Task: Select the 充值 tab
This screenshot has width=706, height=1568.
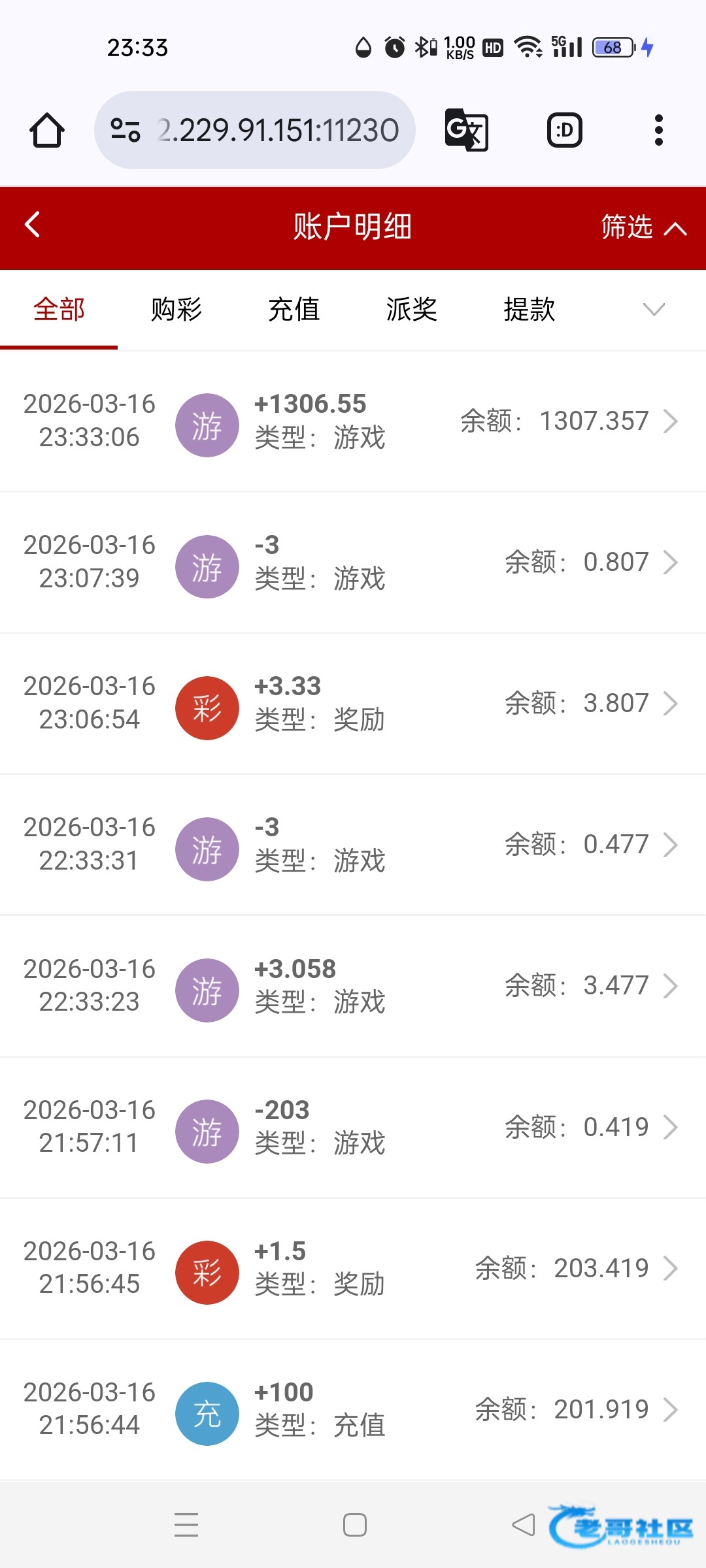Action: (294, 310)
